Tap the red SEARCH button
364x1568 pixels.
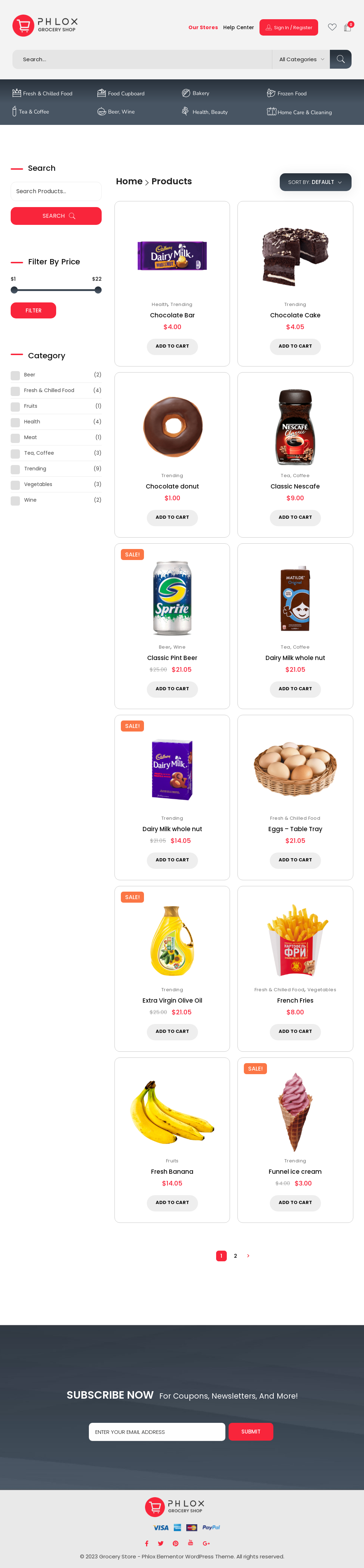(x=56, y=216)
